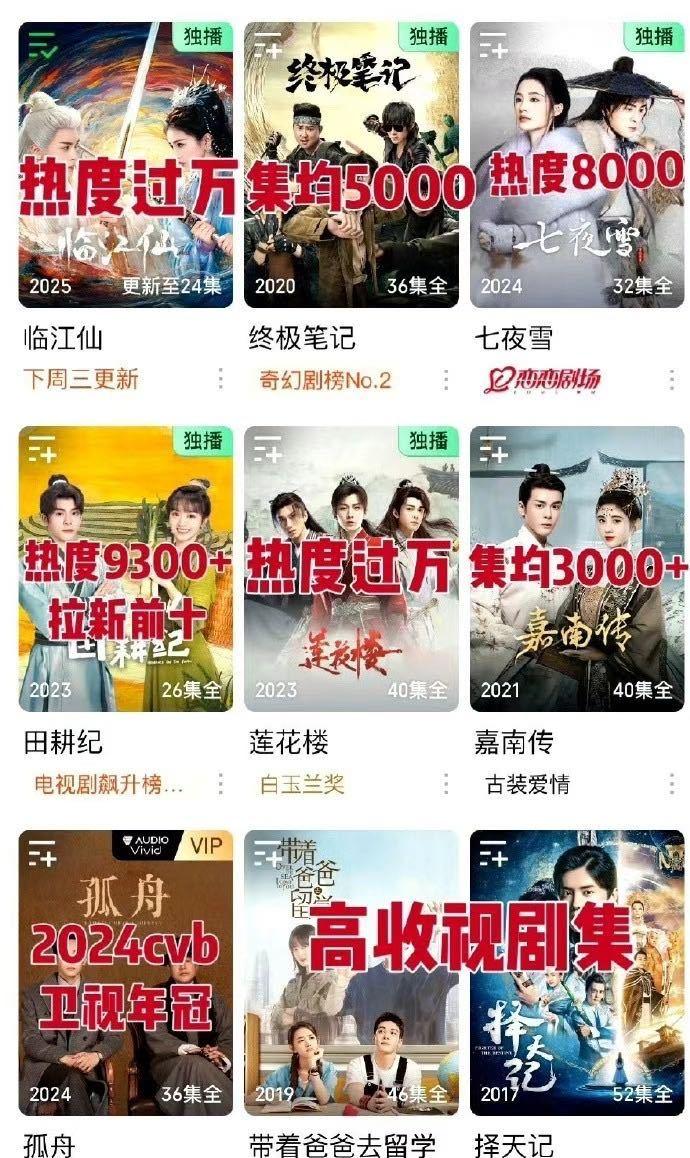The image size is (690, 1158).
Task: Add 择天记 to the watchlist
Action: point(494,854)
